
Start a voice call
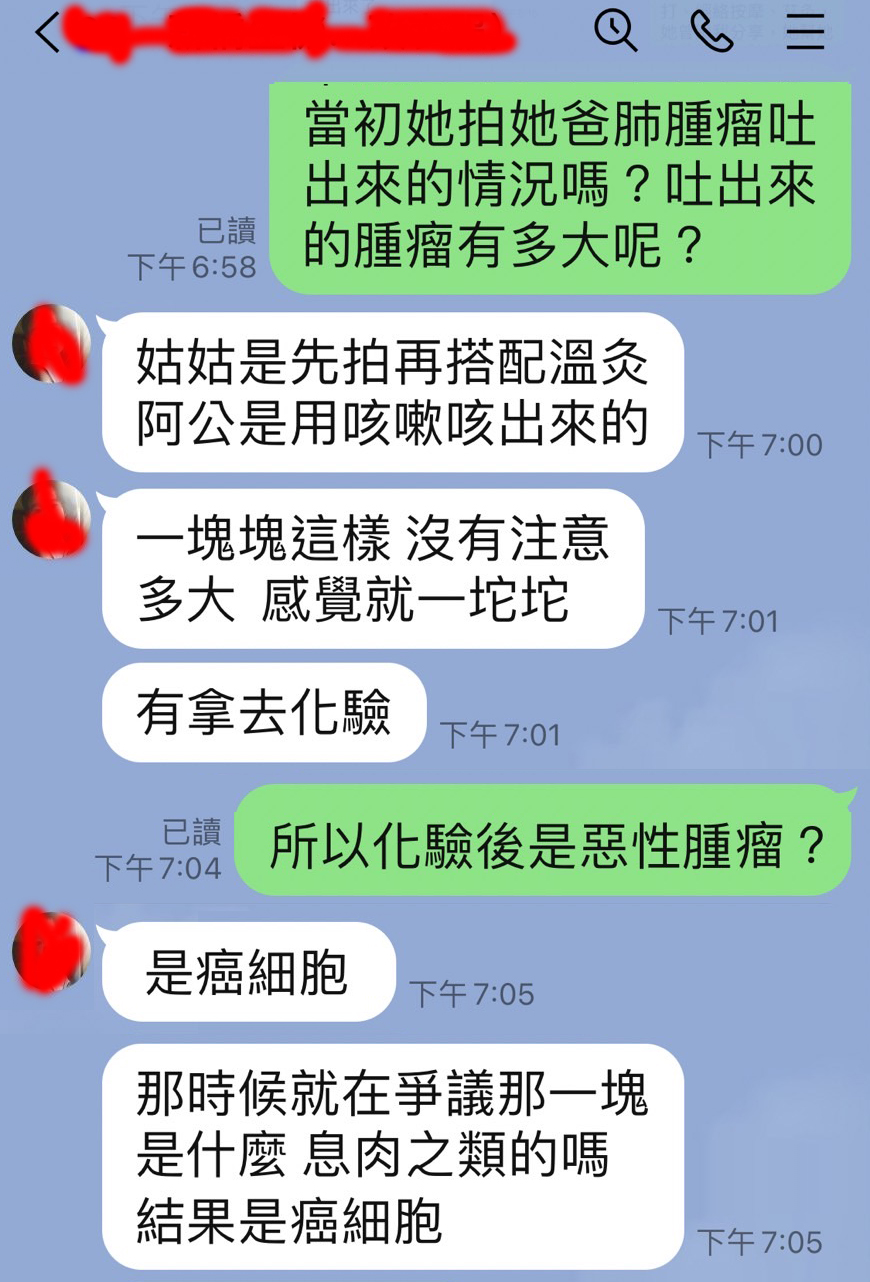(x=711, y=32)
